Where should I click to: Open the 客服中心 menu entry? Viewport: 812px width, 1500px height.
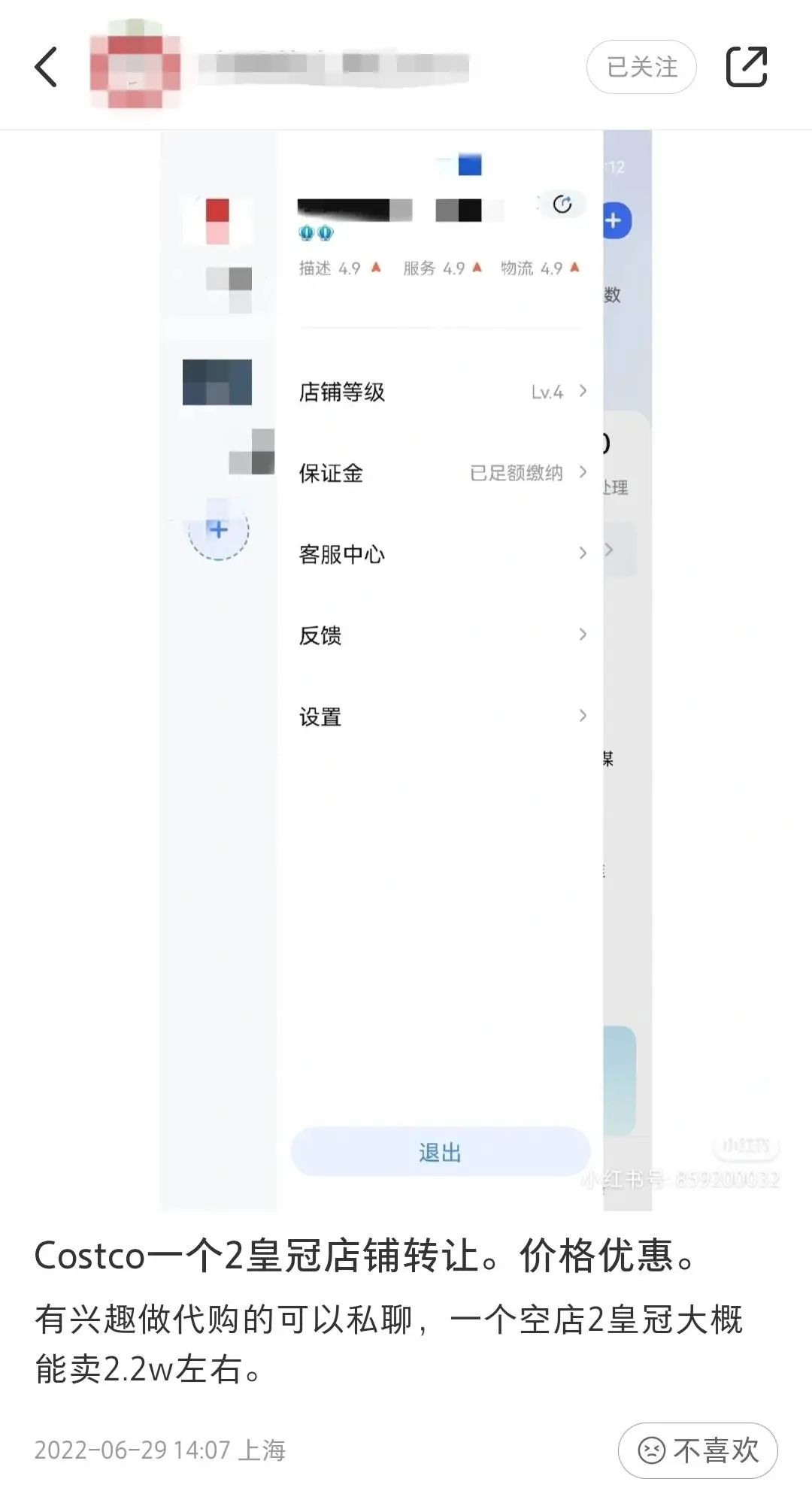[342, 554]
